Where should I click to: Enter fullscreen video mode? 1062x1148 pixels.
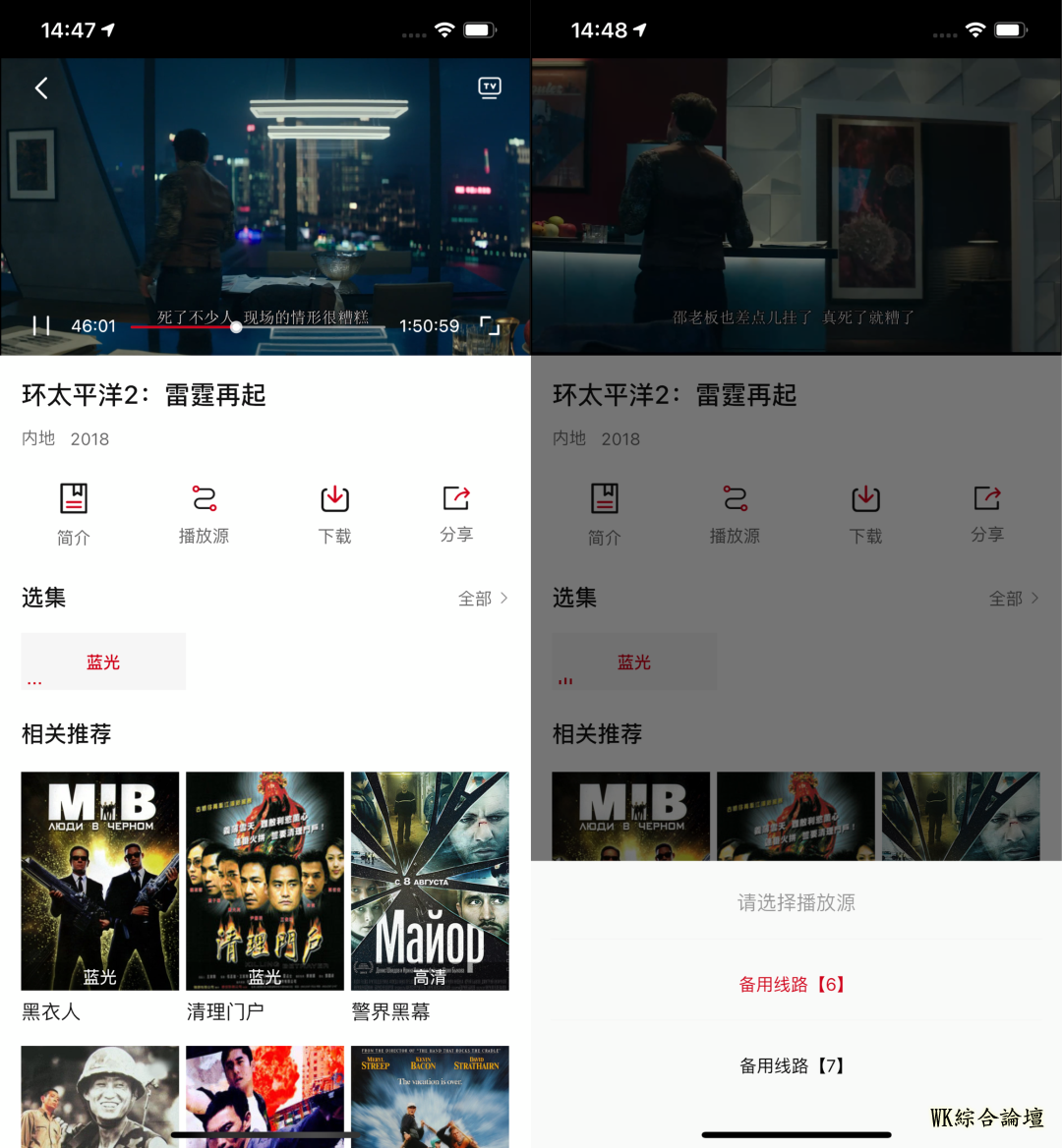pyautogui.click(x=490, y=325)
